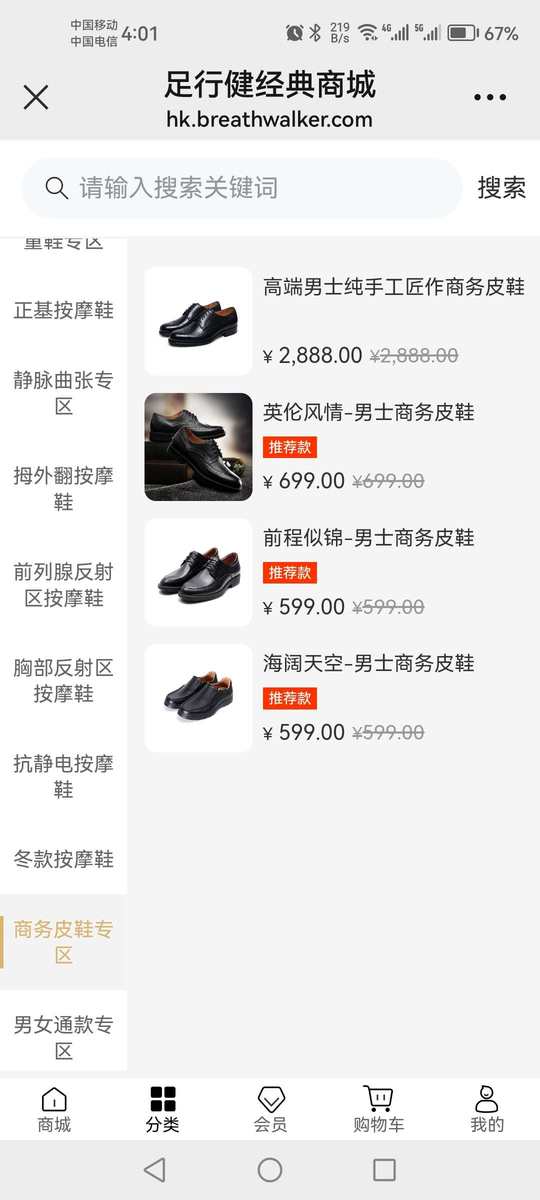
Task: Close the 足行健经典商城 web page
Action: pyautogui.click(x=36, y=97)
